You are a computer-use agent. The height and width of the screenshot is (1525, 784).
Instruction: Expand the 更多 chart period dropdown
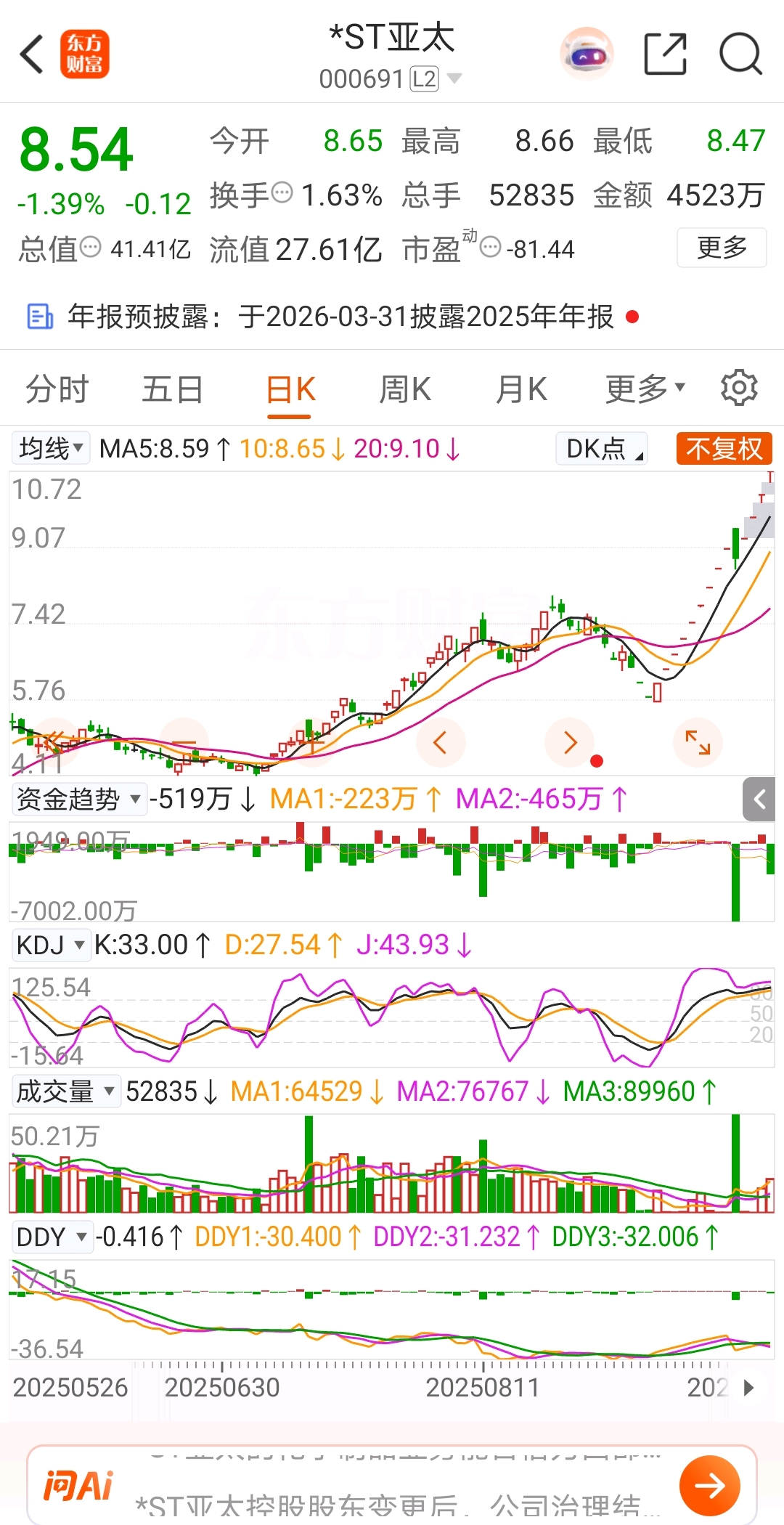click(x=645, y=389)
